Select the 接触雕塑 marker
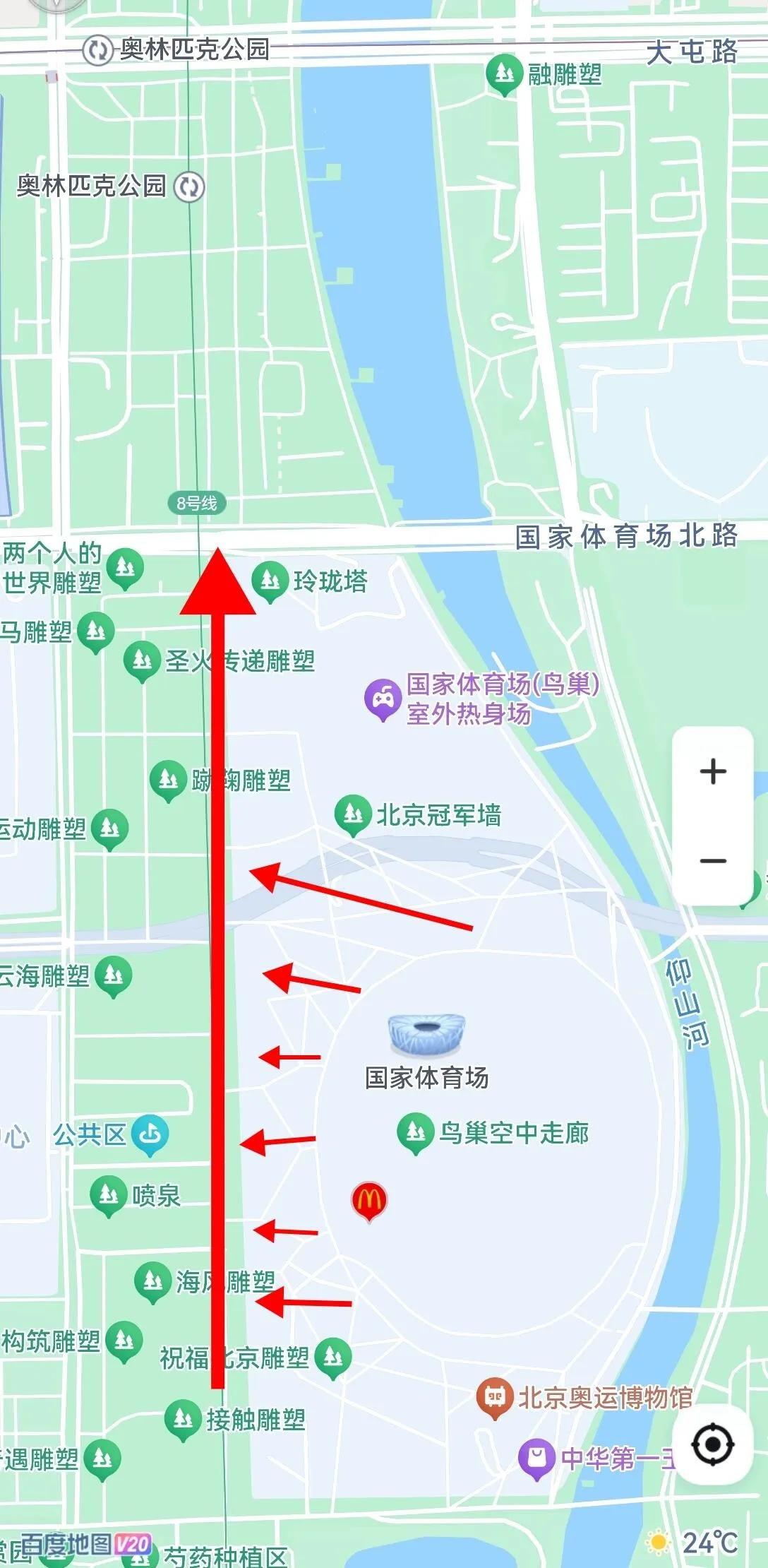The height and width of the screenshot is (1568, 768). pos(183,1418)
